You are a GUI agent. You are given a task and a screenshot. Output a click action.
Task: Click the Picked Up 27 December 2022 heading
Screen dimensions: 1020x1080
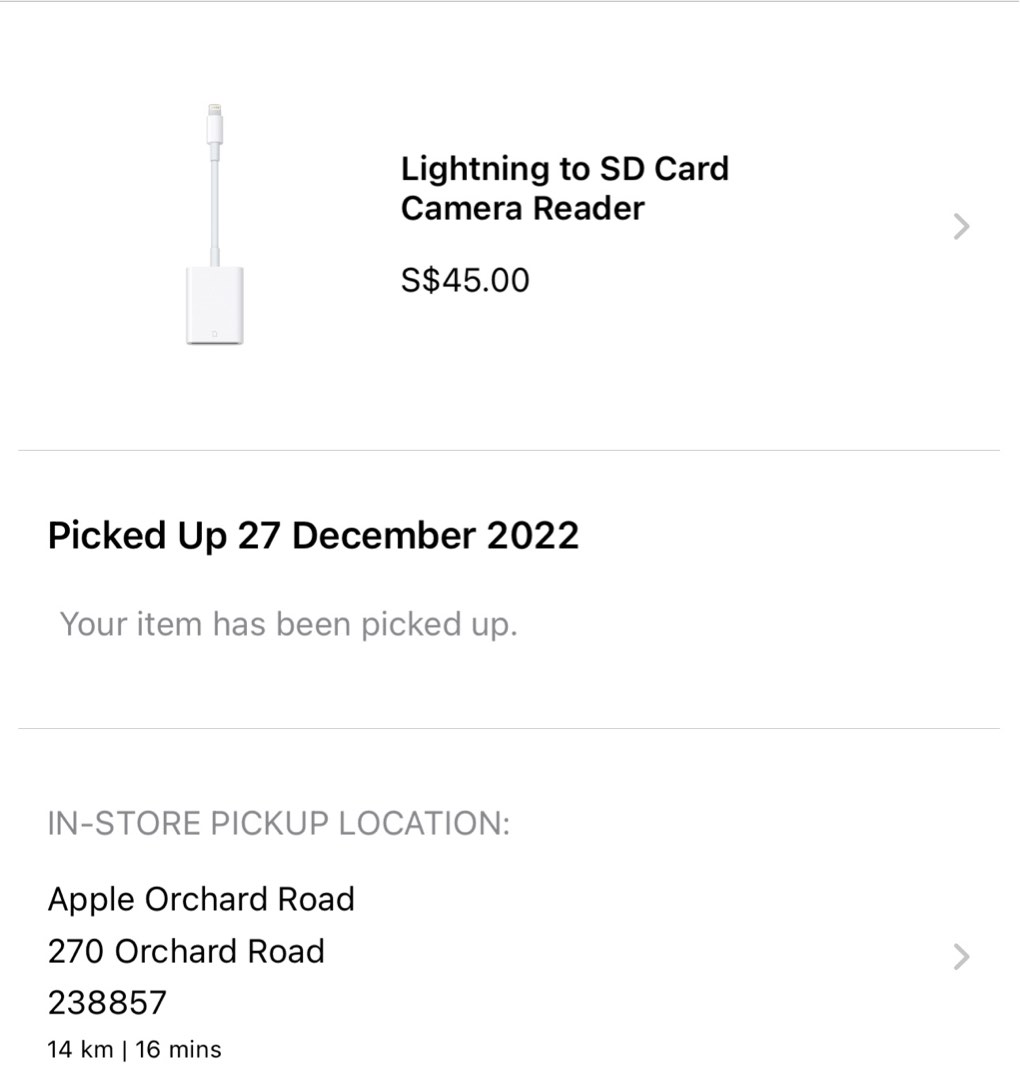click(312, 536)
